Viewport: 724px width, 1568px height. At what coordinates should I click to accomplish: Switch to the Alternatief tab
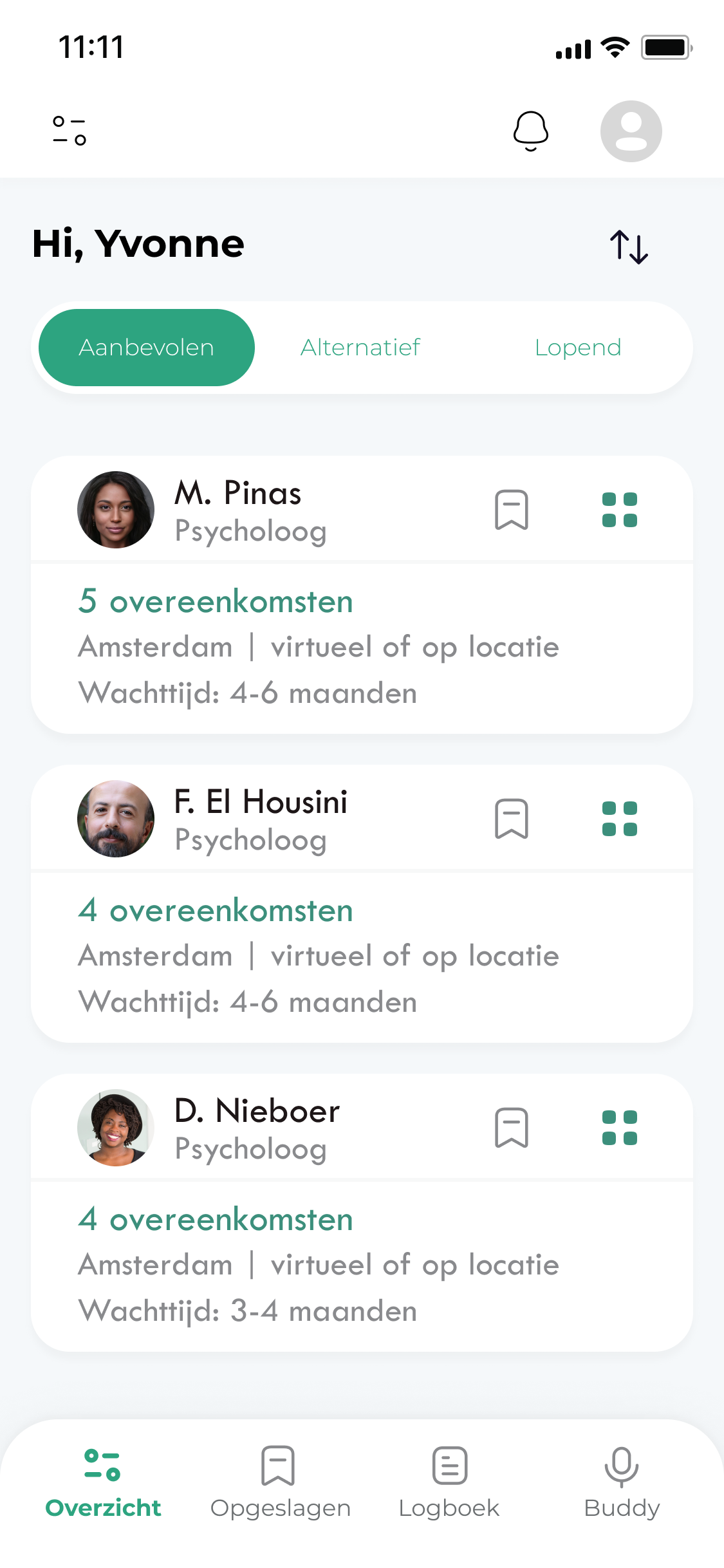pyautogui.click(x=360, y=348)
